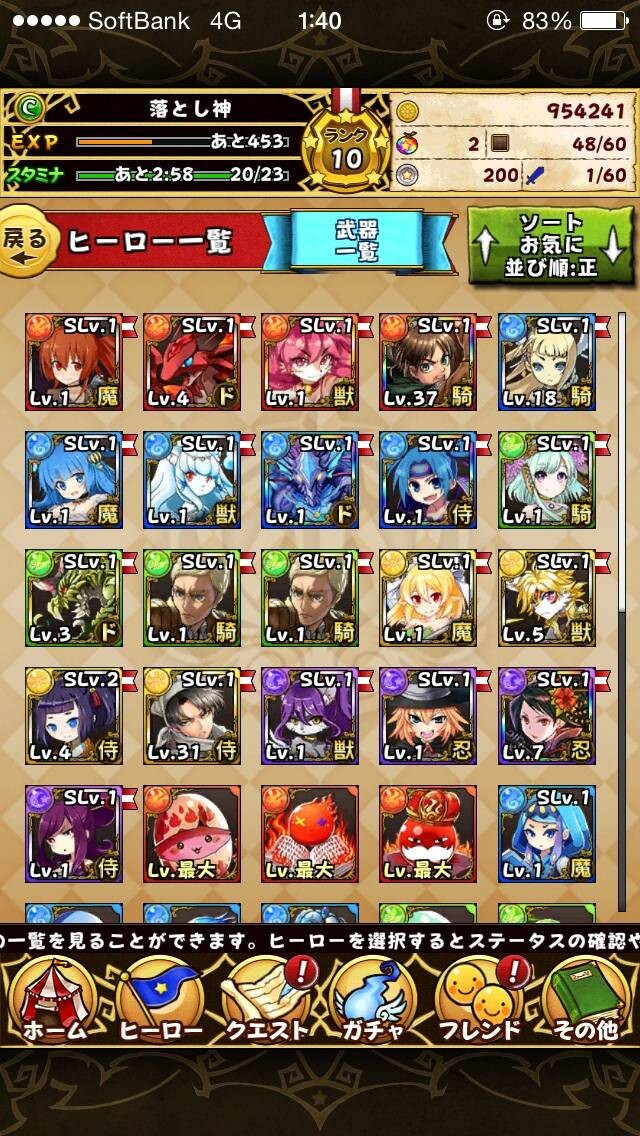This screenshot has height=1136, width=640.
Task: Select the Lv.18 blonde knight hero
Action: (x=547, y=362)
